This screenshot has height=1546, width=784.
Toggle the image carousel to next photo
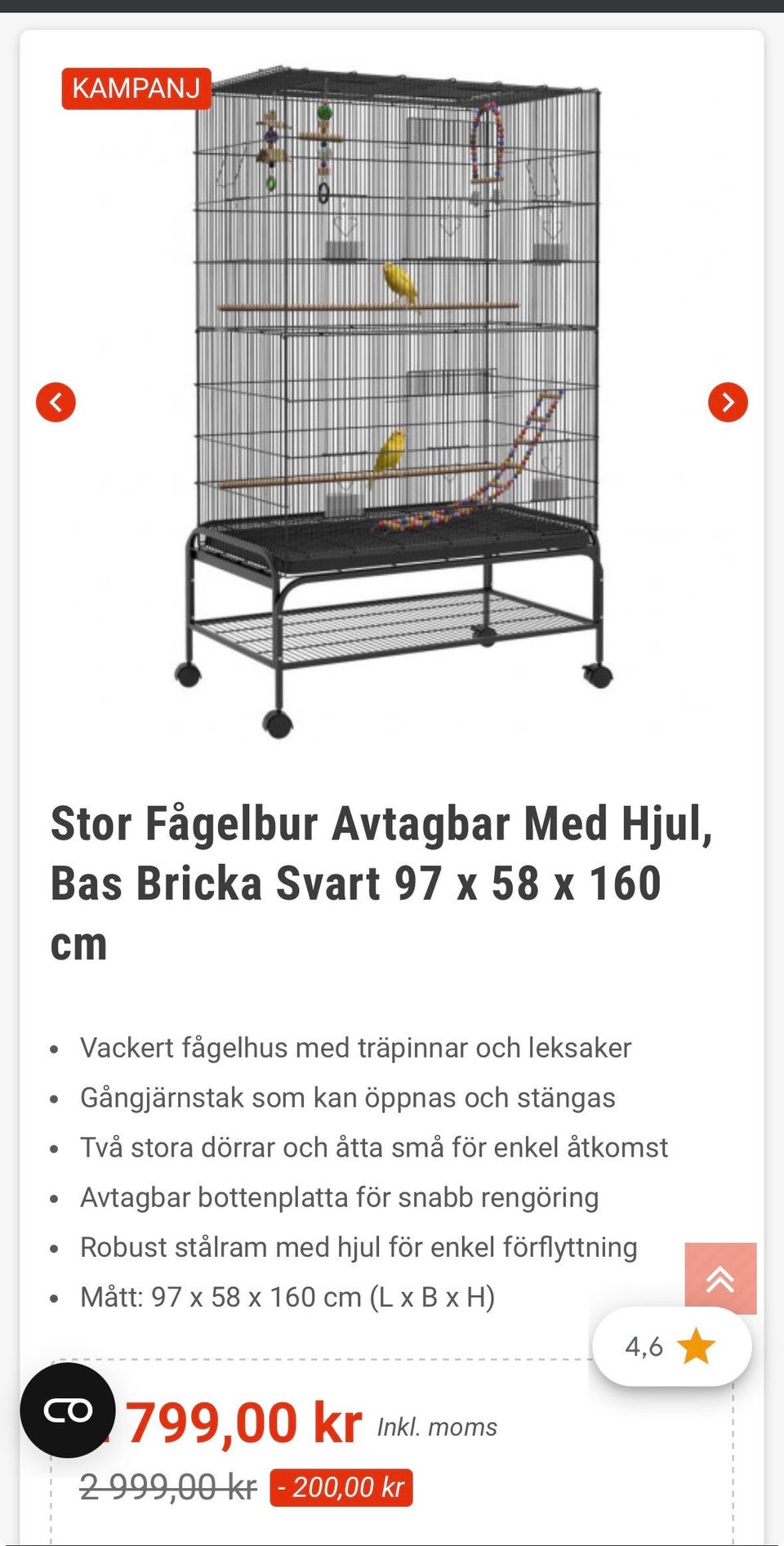[728, 402]
